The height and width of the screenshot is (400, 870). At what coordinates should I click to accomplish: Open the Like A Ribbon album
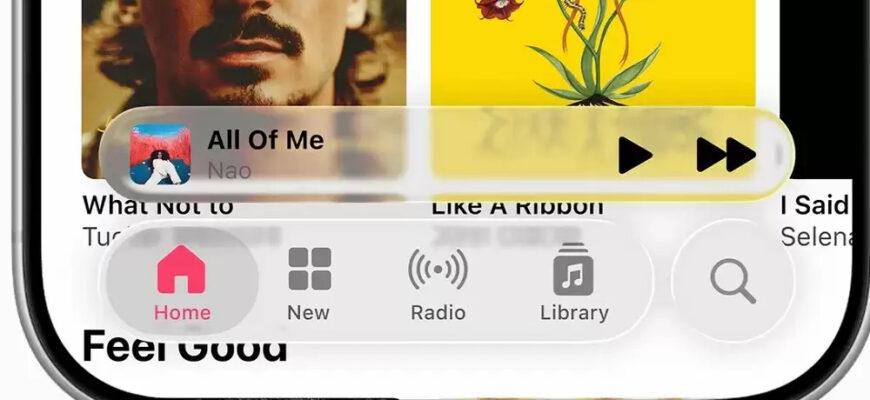[592, 60]
